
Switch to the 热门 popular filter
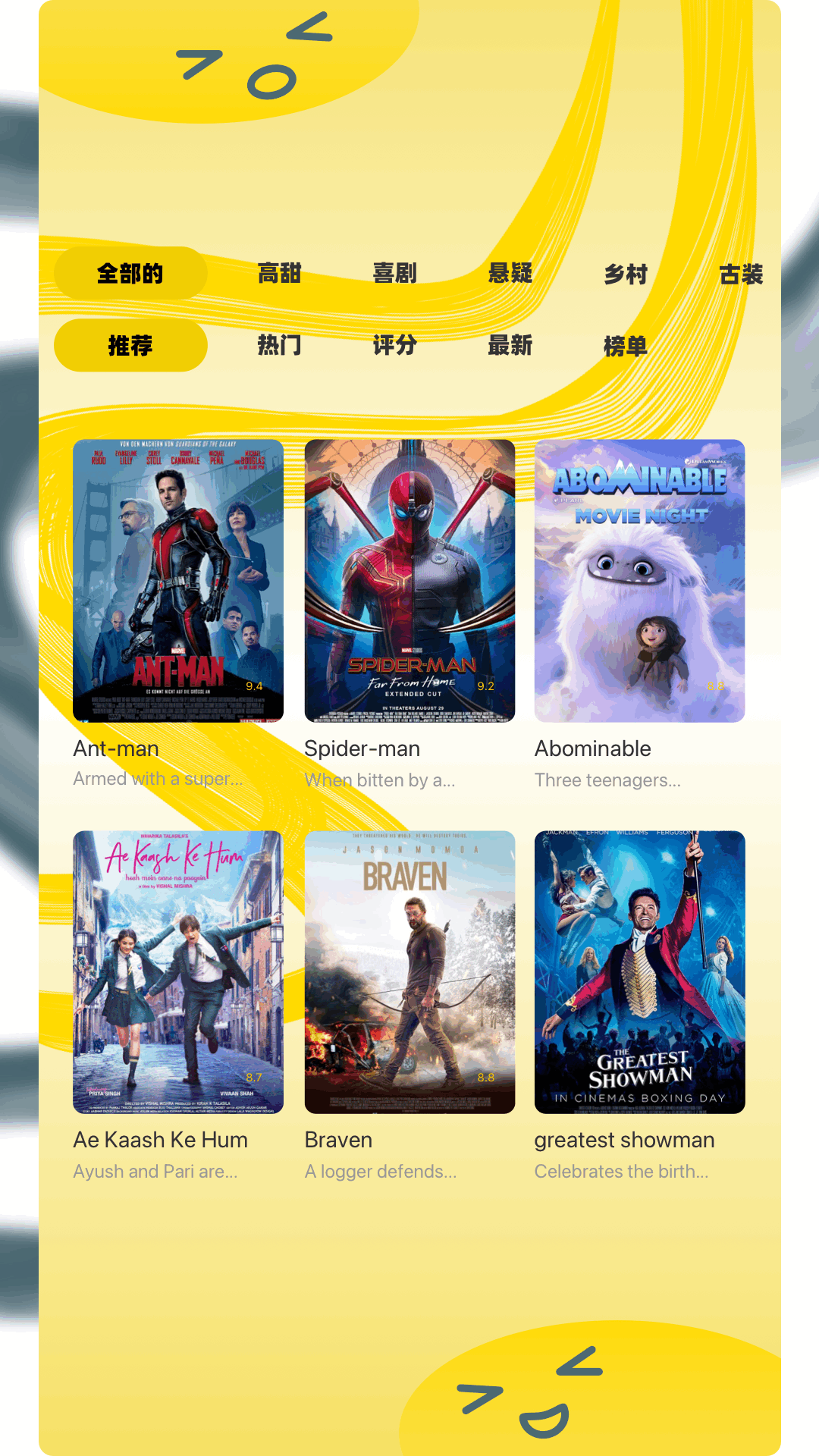(x=280, y=345)
